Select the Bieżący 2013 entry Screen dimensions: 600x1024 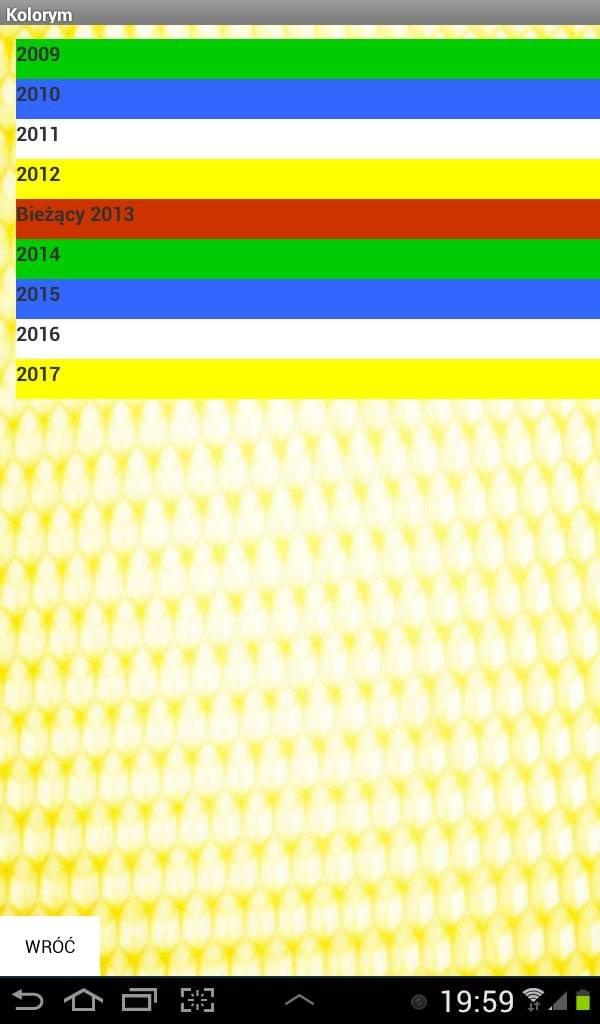tap(307, 218)
